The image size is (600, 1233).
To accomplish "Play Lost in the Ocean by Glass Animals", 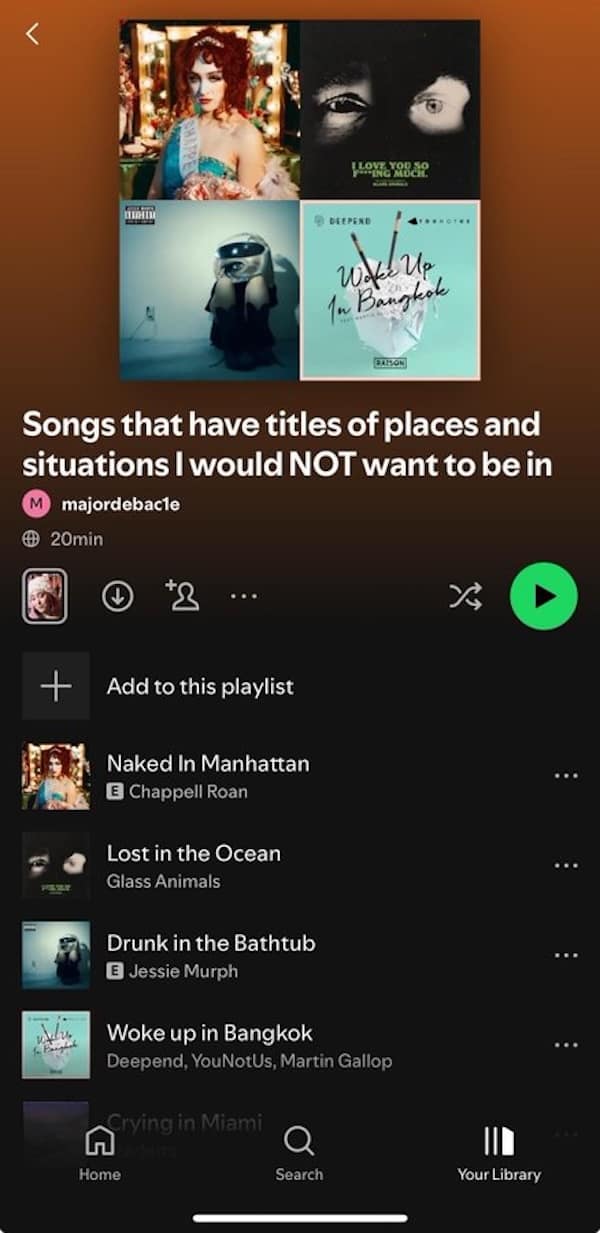I will tap(194, 865).
